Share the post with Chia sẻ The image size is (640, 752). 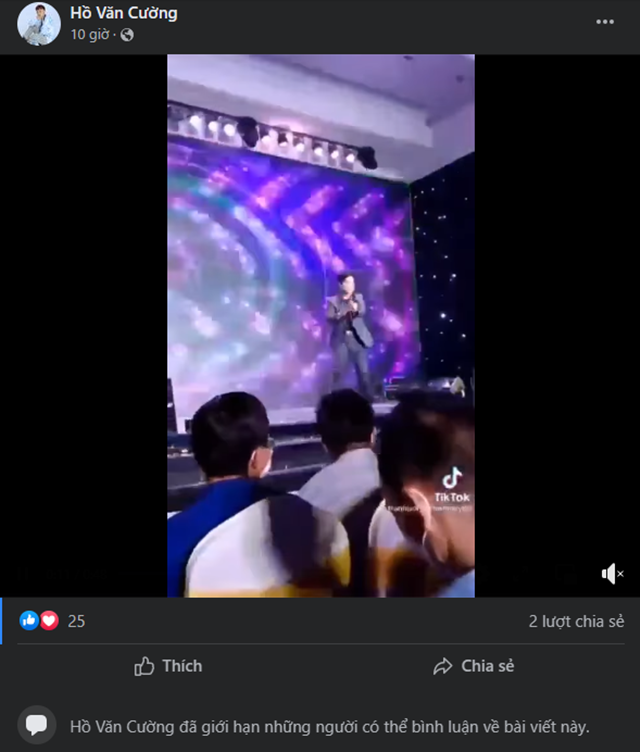(x=473, y=666)
